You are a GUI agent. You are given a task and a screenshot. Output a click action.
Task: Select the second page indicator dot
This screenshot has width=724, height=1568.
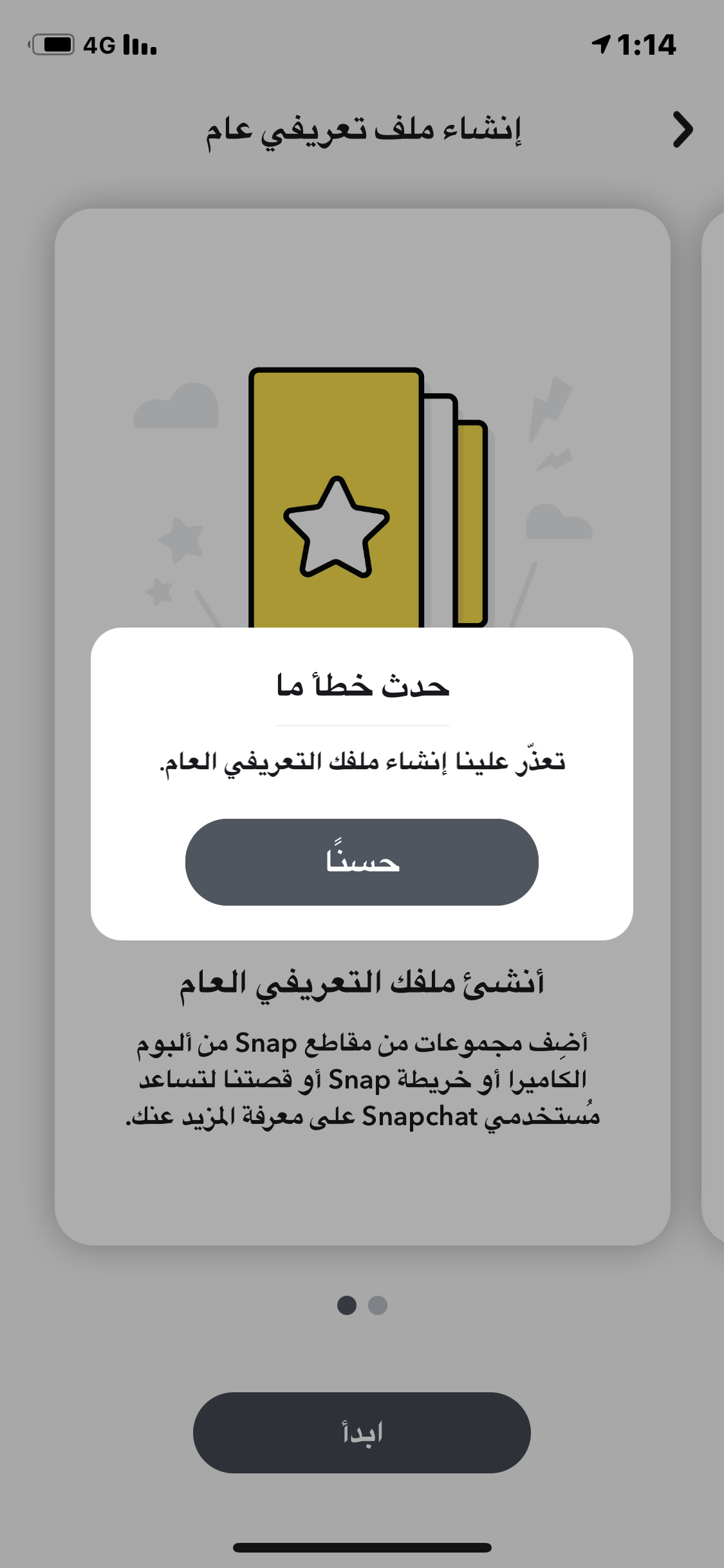pyautogui.click(x=378, y=1305)
